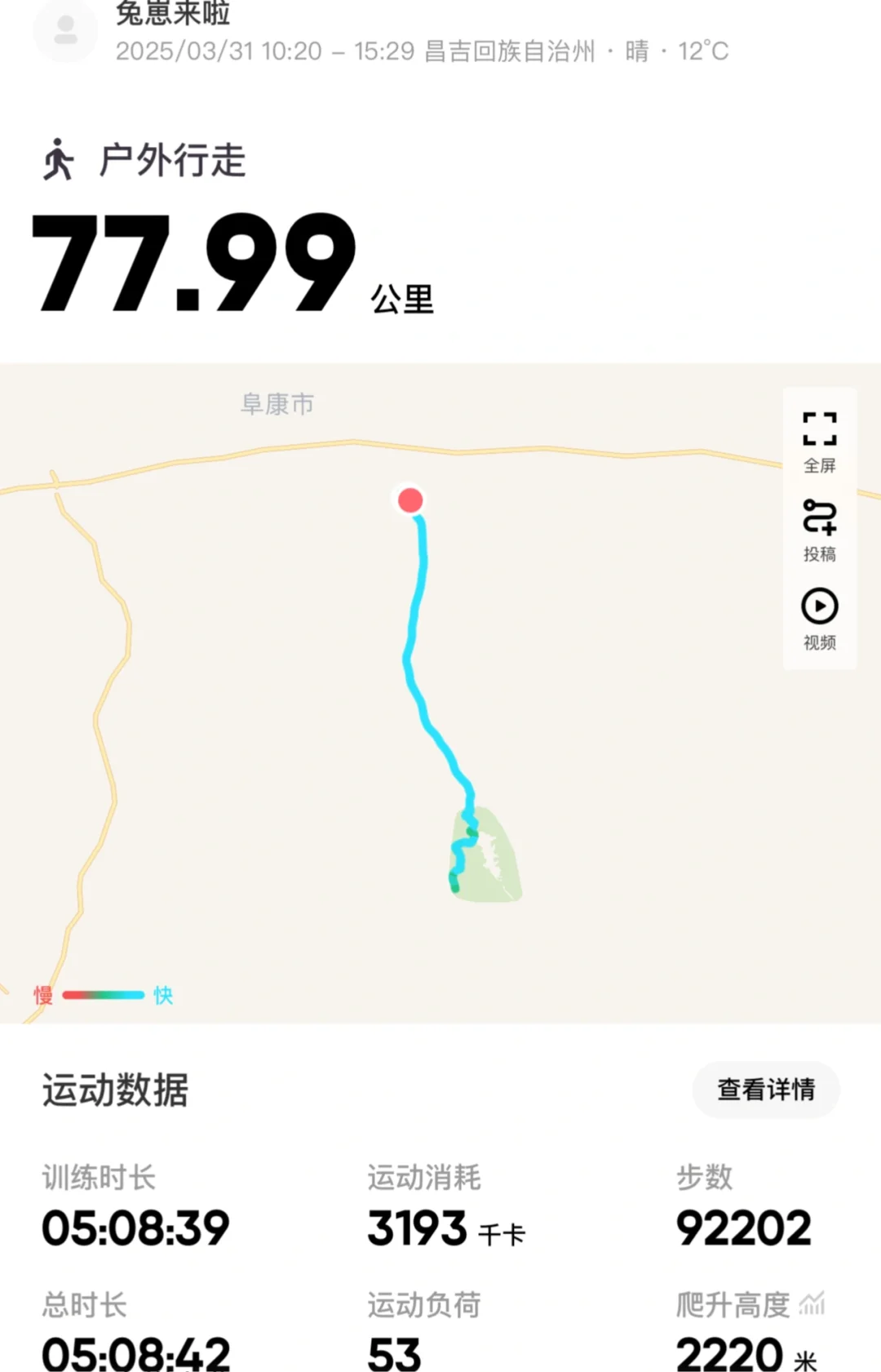Tap the 投稿 route submit icon
Screen dimensions: 881x1372
(819, 530)
